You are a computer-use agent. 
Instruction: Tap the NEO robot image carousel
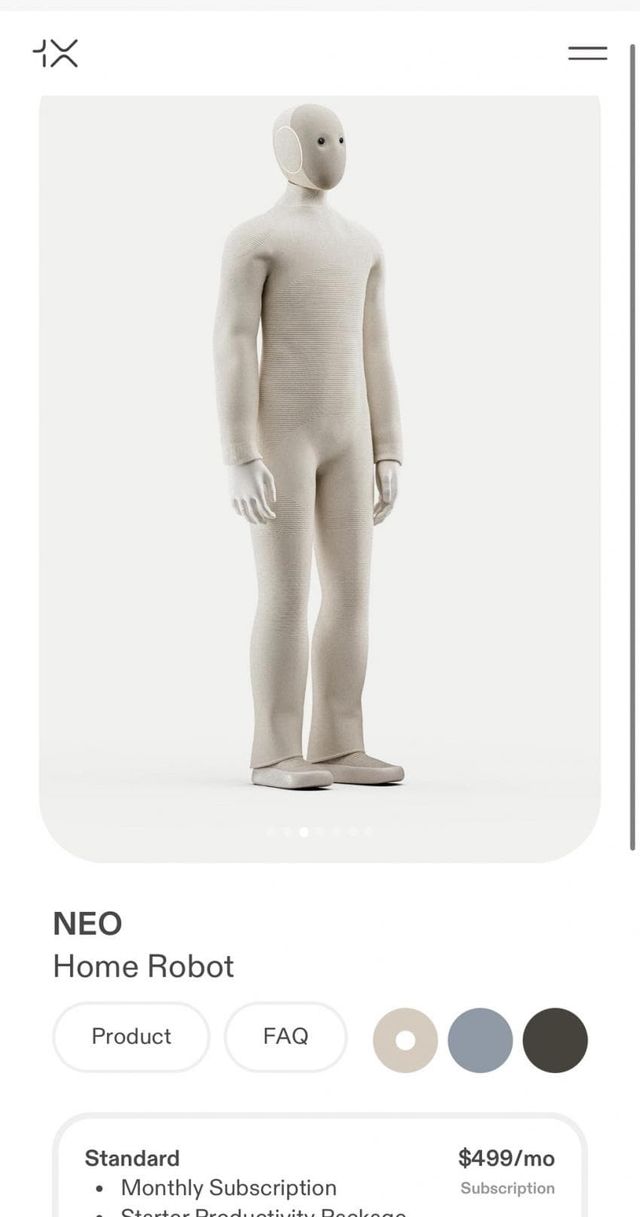pyautogui.click(x=319, y=470)
